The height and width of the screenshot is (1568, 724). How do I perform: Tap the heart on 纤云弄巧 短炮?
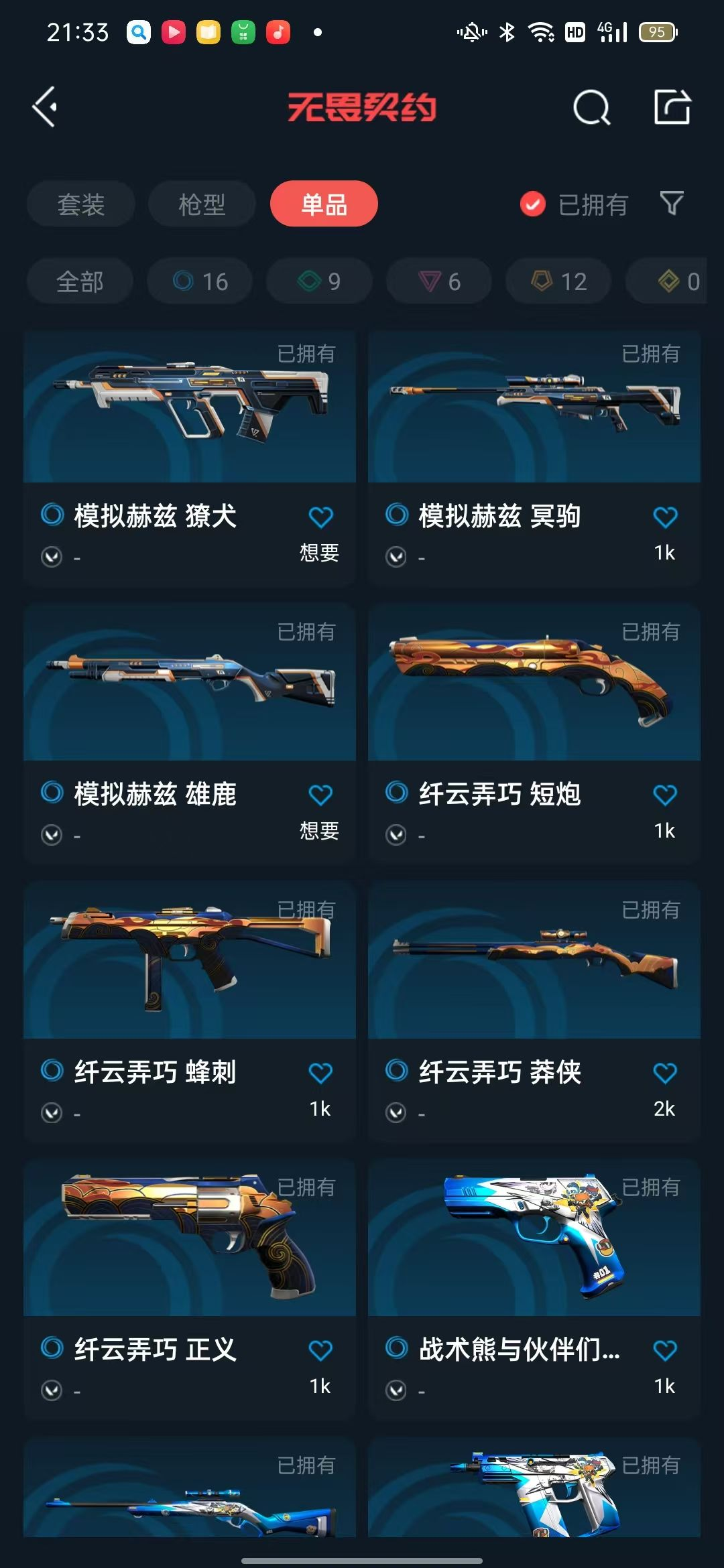[x=665, y=795]
